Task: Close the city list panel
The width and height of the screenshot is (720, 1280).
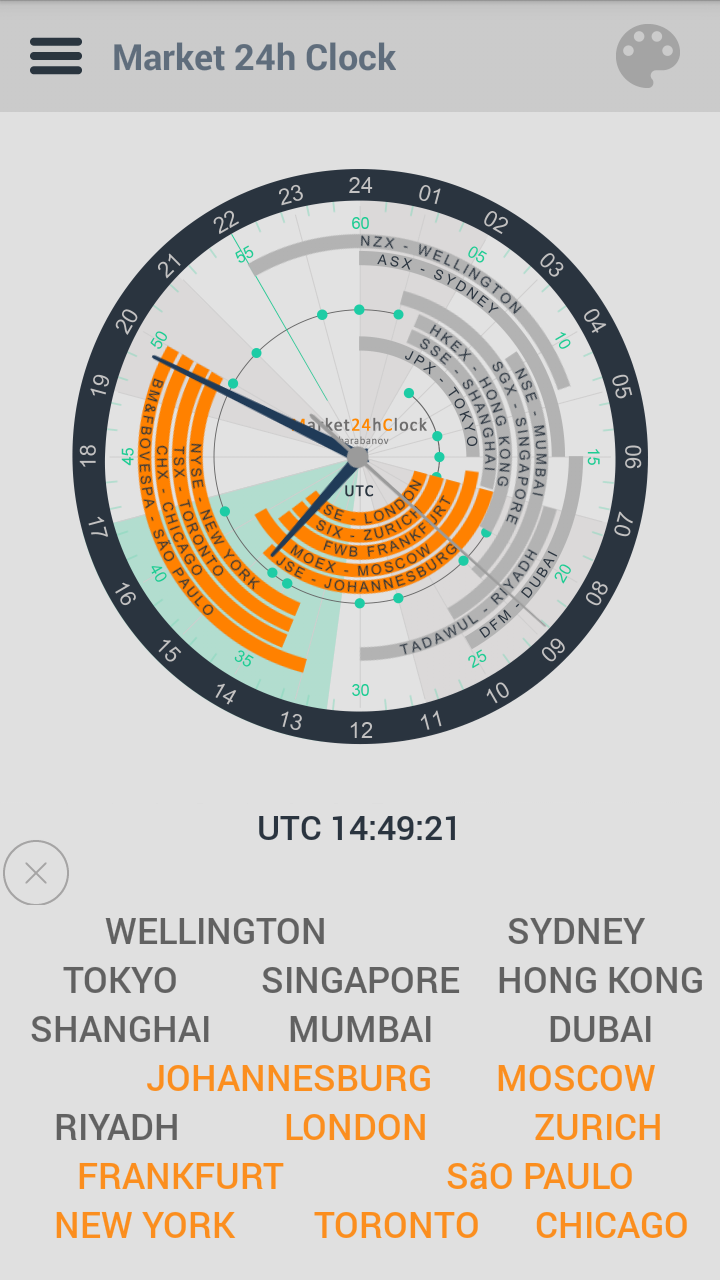Action: pyautogui.click(x=36, y=873)
